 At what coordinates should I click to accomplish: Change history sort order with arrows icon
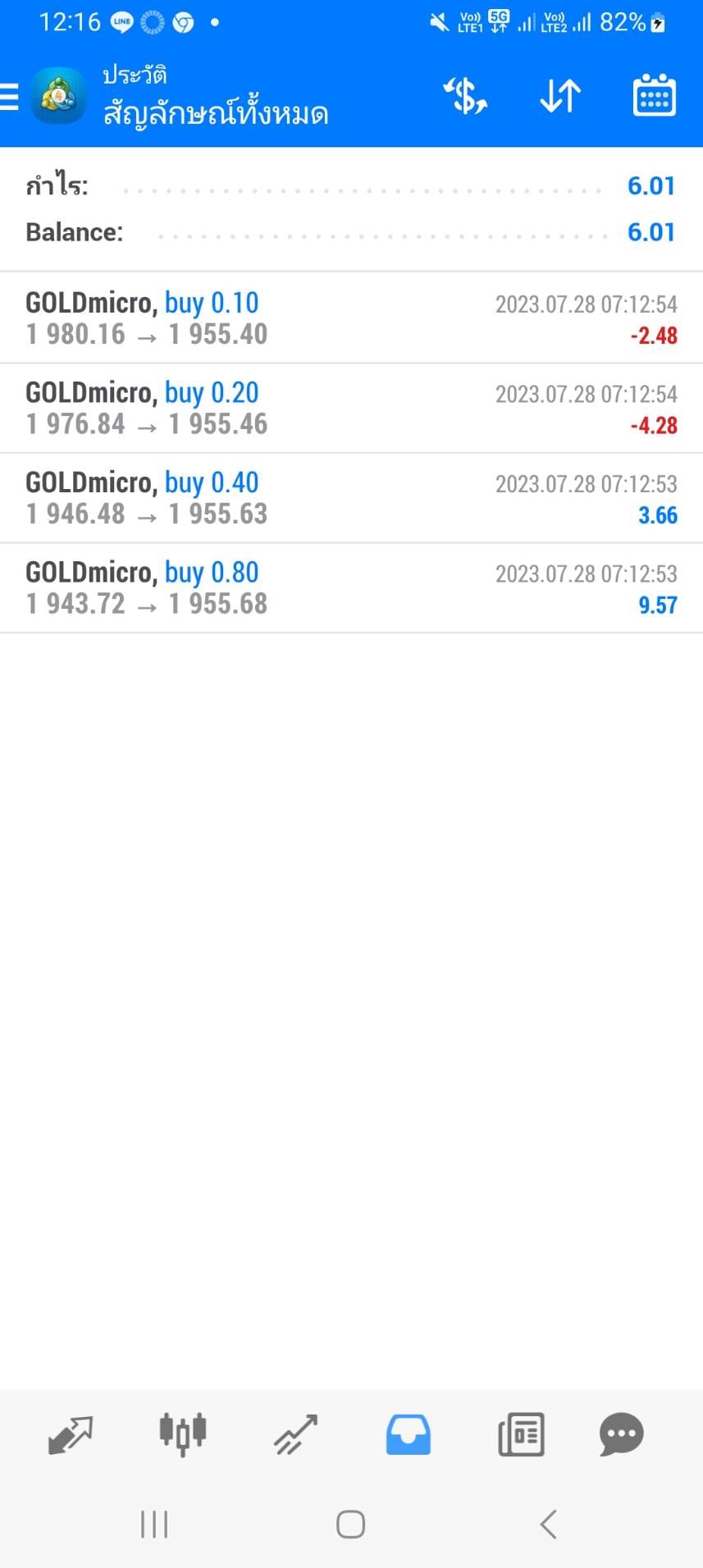(560, 96)
